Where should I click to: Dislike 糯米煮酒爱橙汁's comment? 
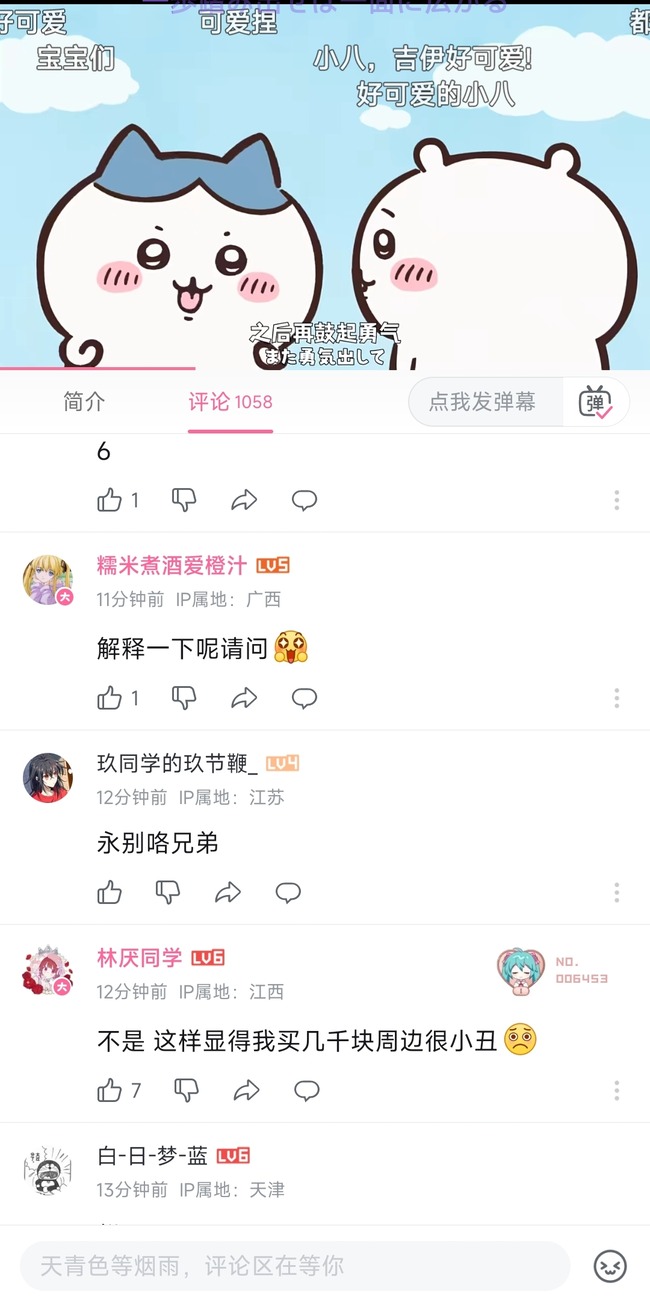[184, 698]
